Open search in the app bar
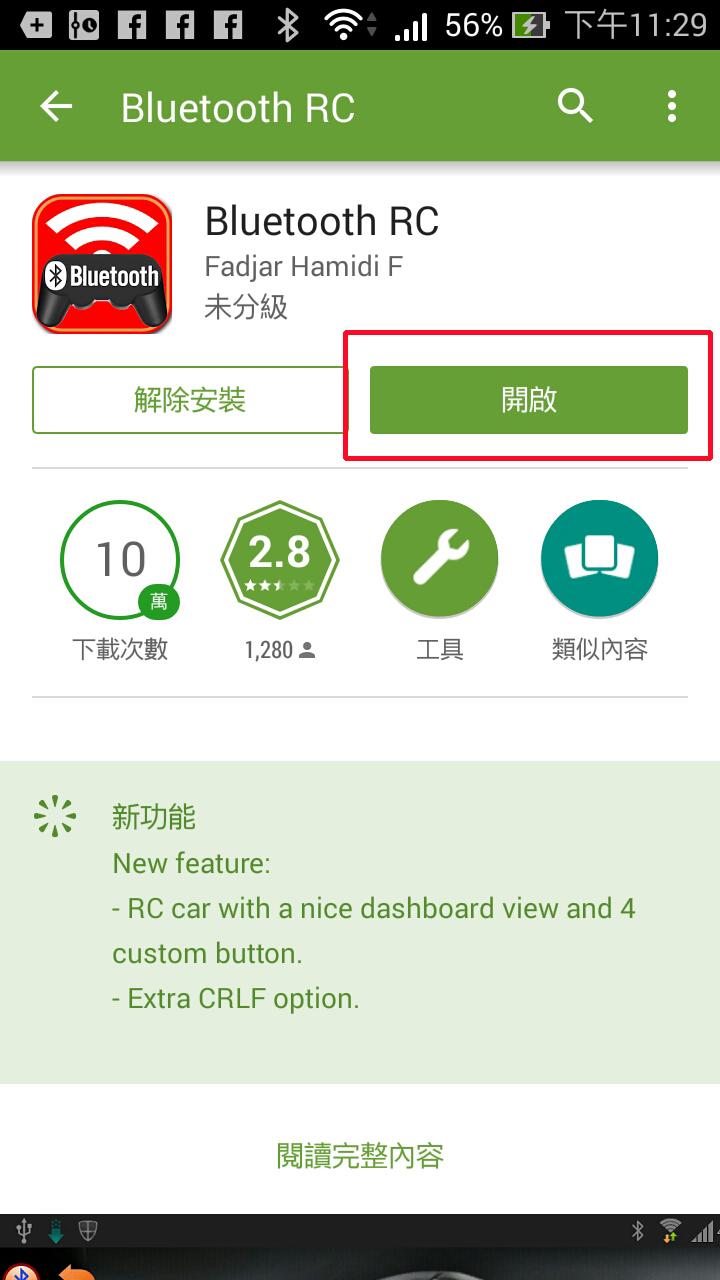The width and height of the screenshot is (720, 1280). 575,105
